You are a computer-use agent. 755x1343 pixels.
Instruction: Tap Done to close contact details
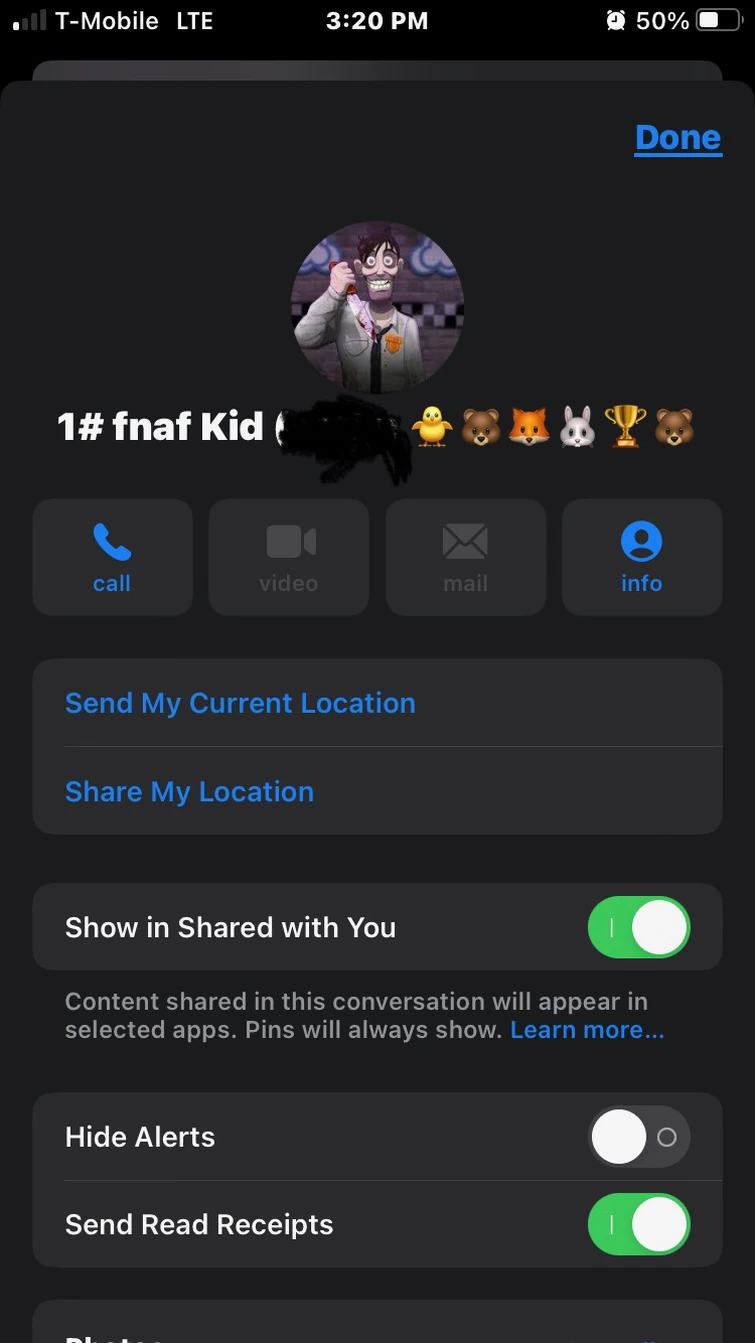677,138
